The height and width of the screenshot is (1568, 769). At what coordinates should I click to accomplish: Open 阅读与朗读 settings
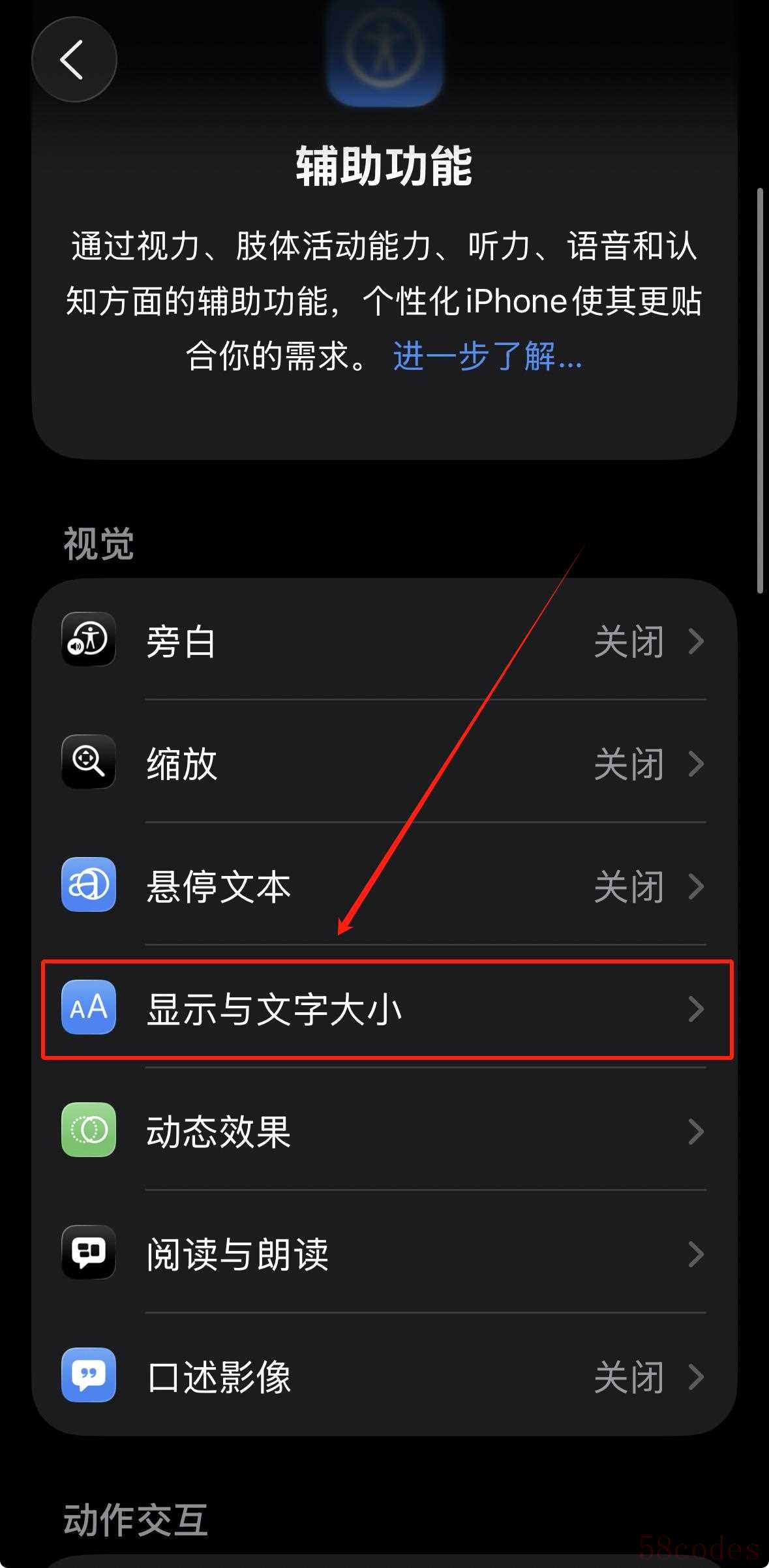click(x=384, y=1254)
